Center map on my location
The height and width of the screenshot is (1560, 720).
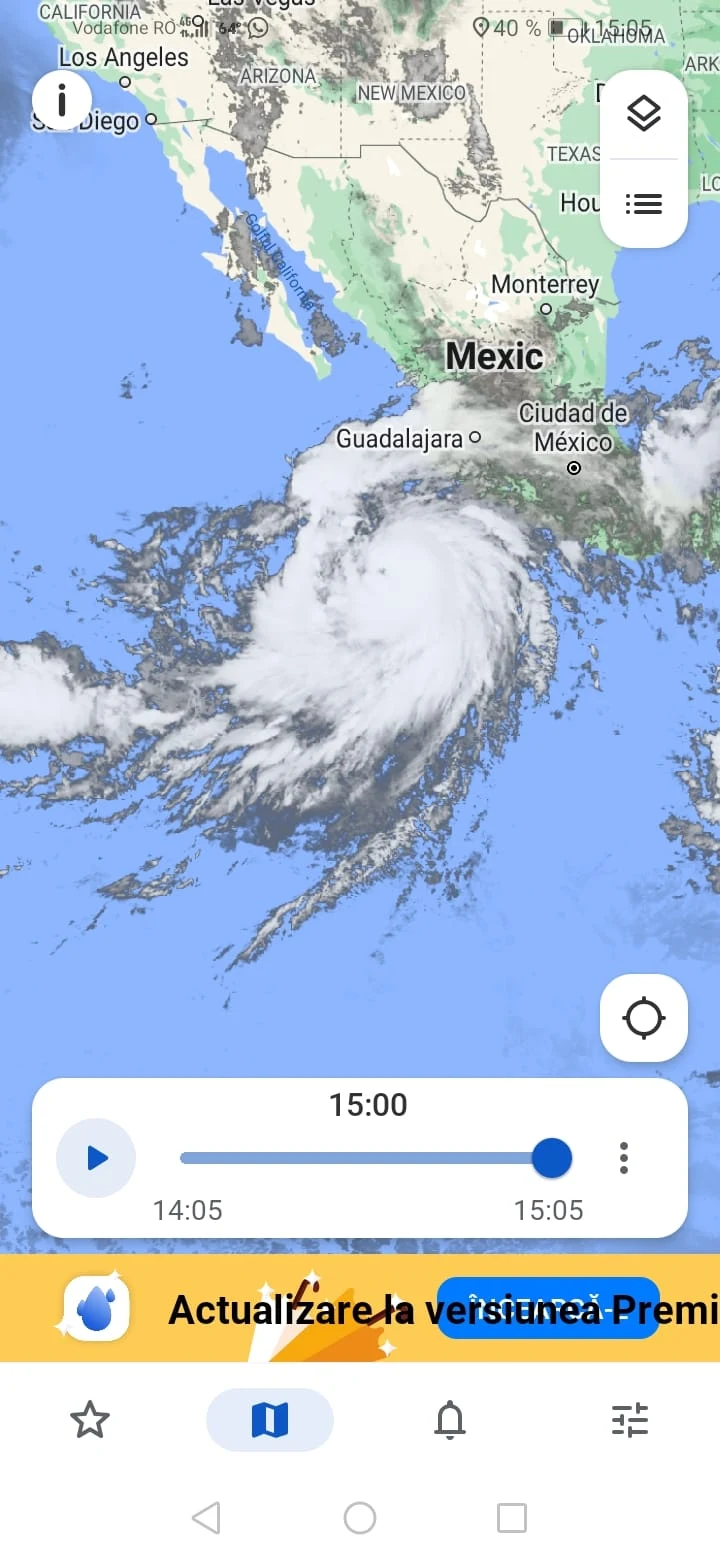point(644,1018)
